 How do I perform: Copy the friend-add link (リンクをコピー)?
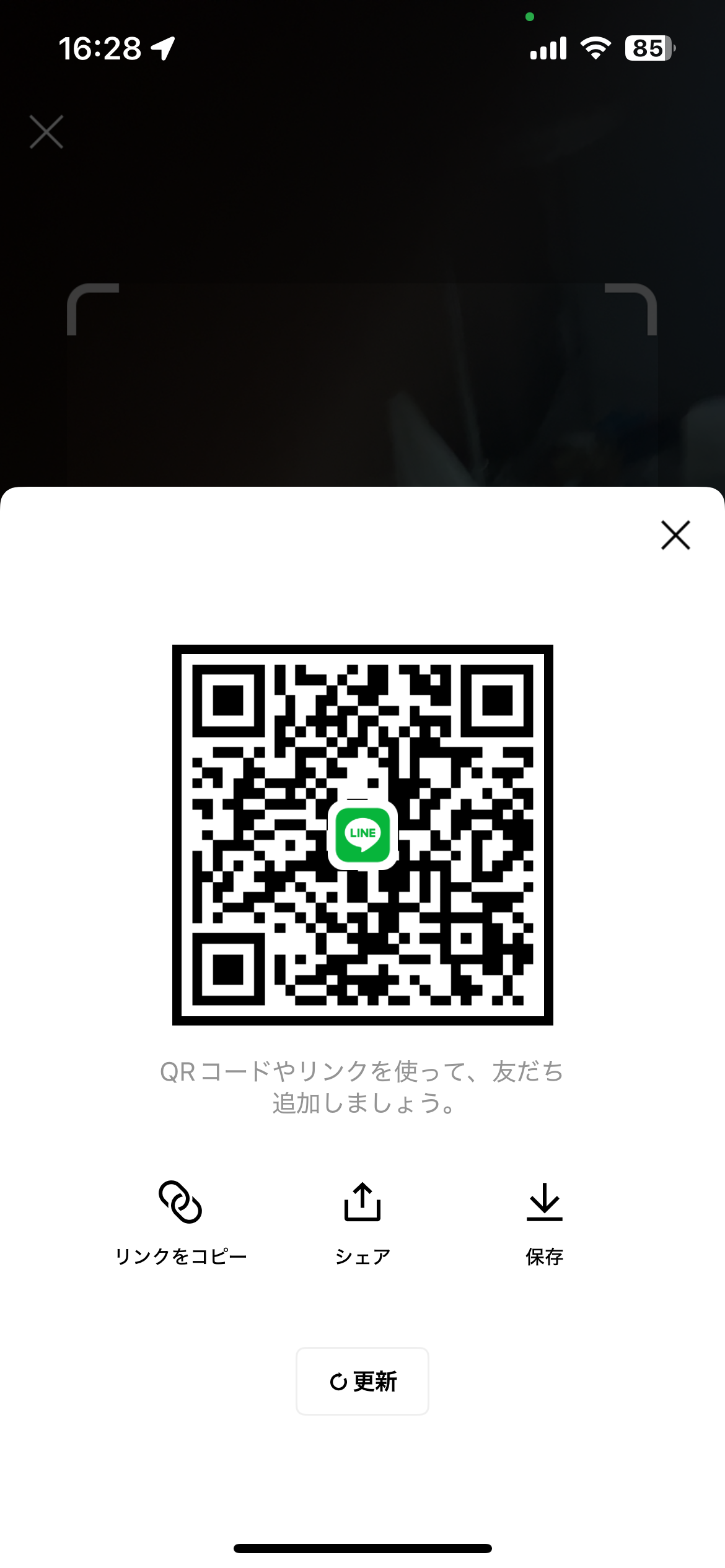(180, 1219)
